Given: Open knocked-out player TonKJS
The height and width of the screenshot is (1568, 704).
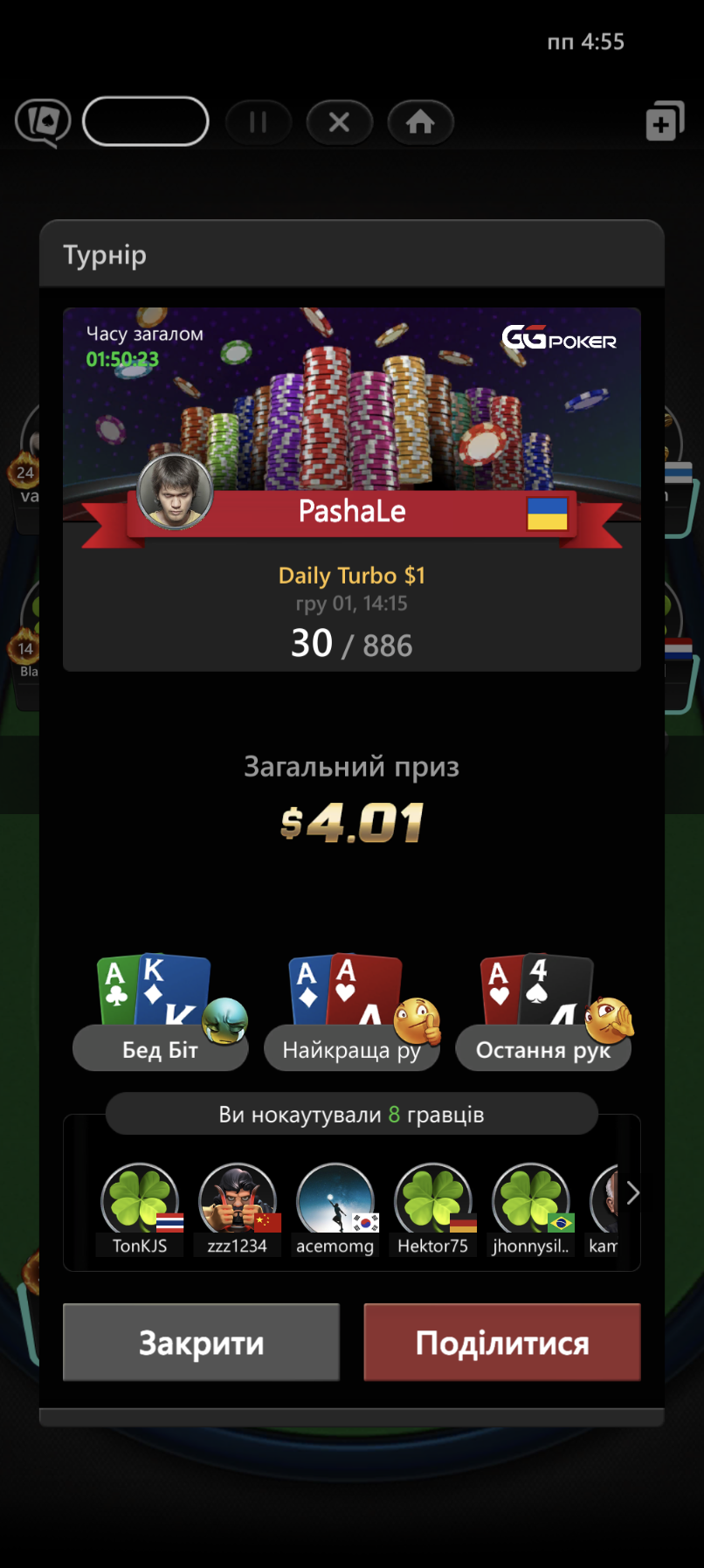Looking at the screenshot, I should point(140,1210).
